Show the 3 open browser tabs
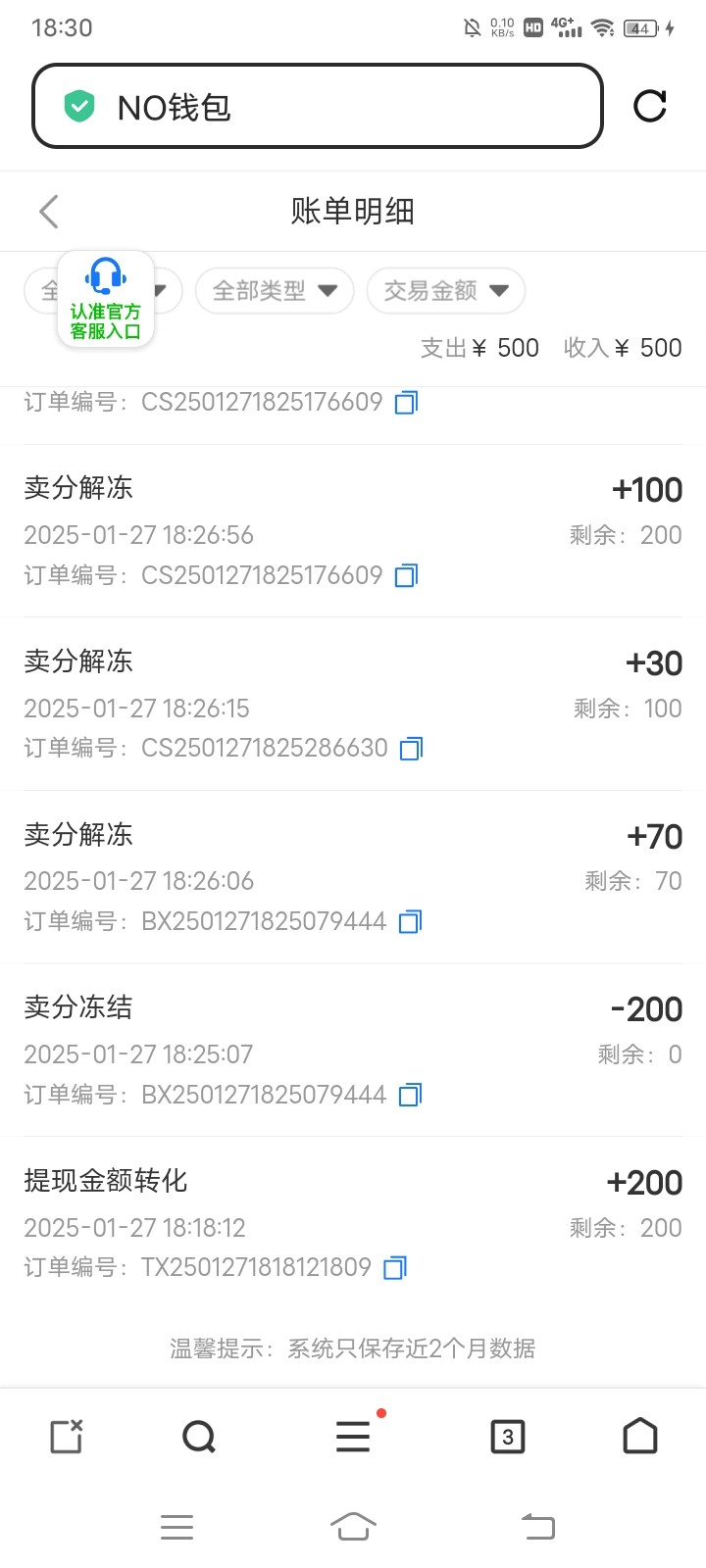The image size is (706, 1568). 507,1438
